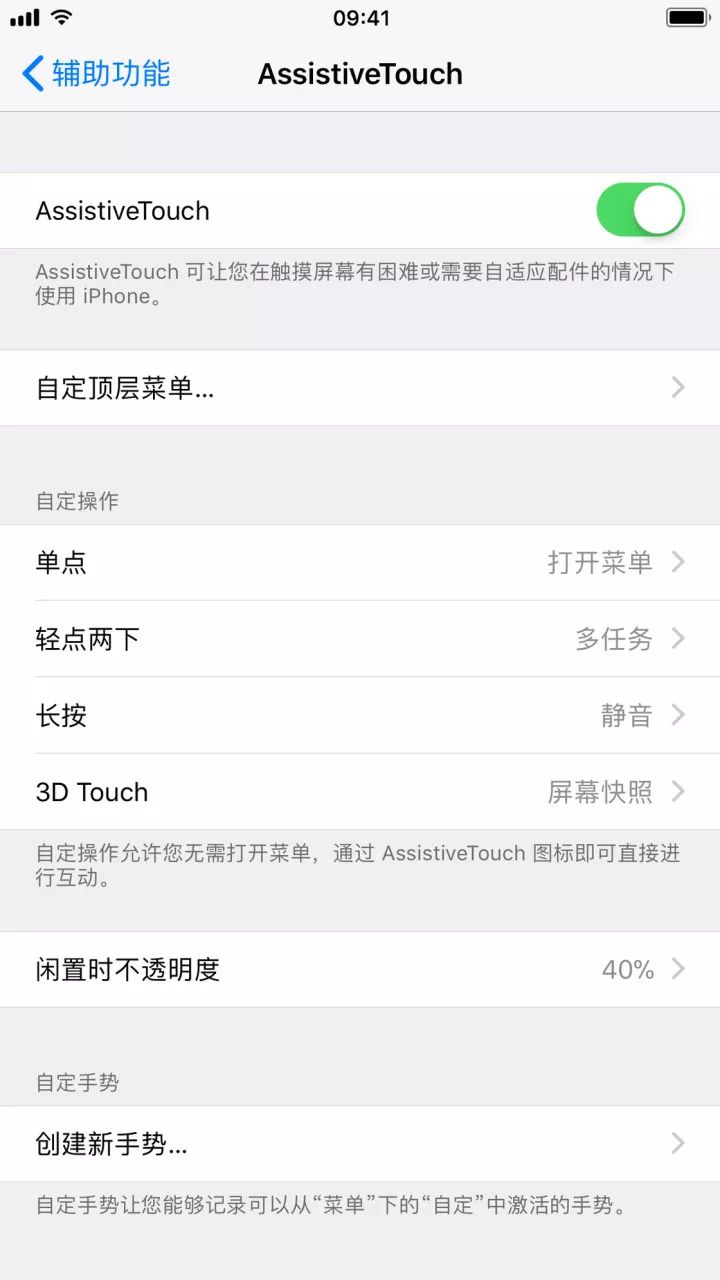
Task: Go back to 辅助功能 settings
Action: [x=96, y=74]
